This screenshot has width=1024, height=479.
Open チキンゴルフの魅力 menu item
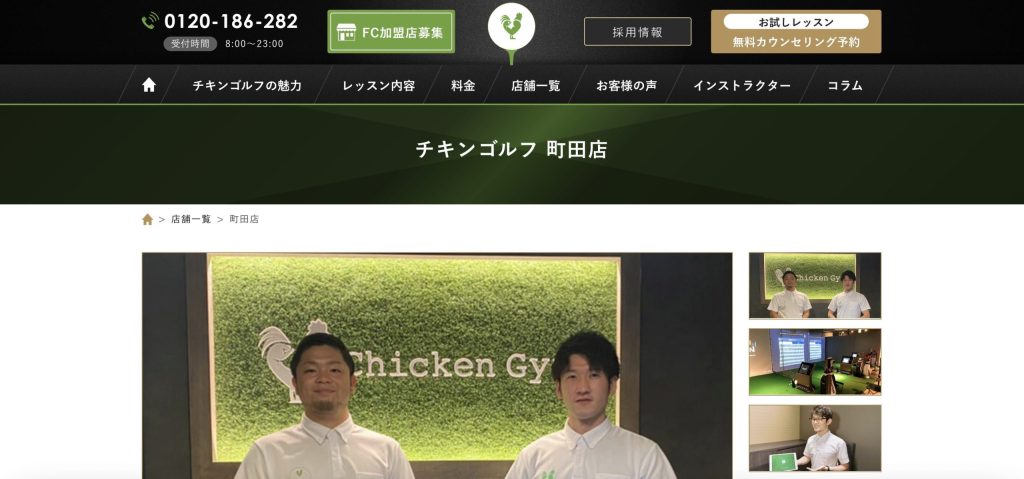point(247,85)
